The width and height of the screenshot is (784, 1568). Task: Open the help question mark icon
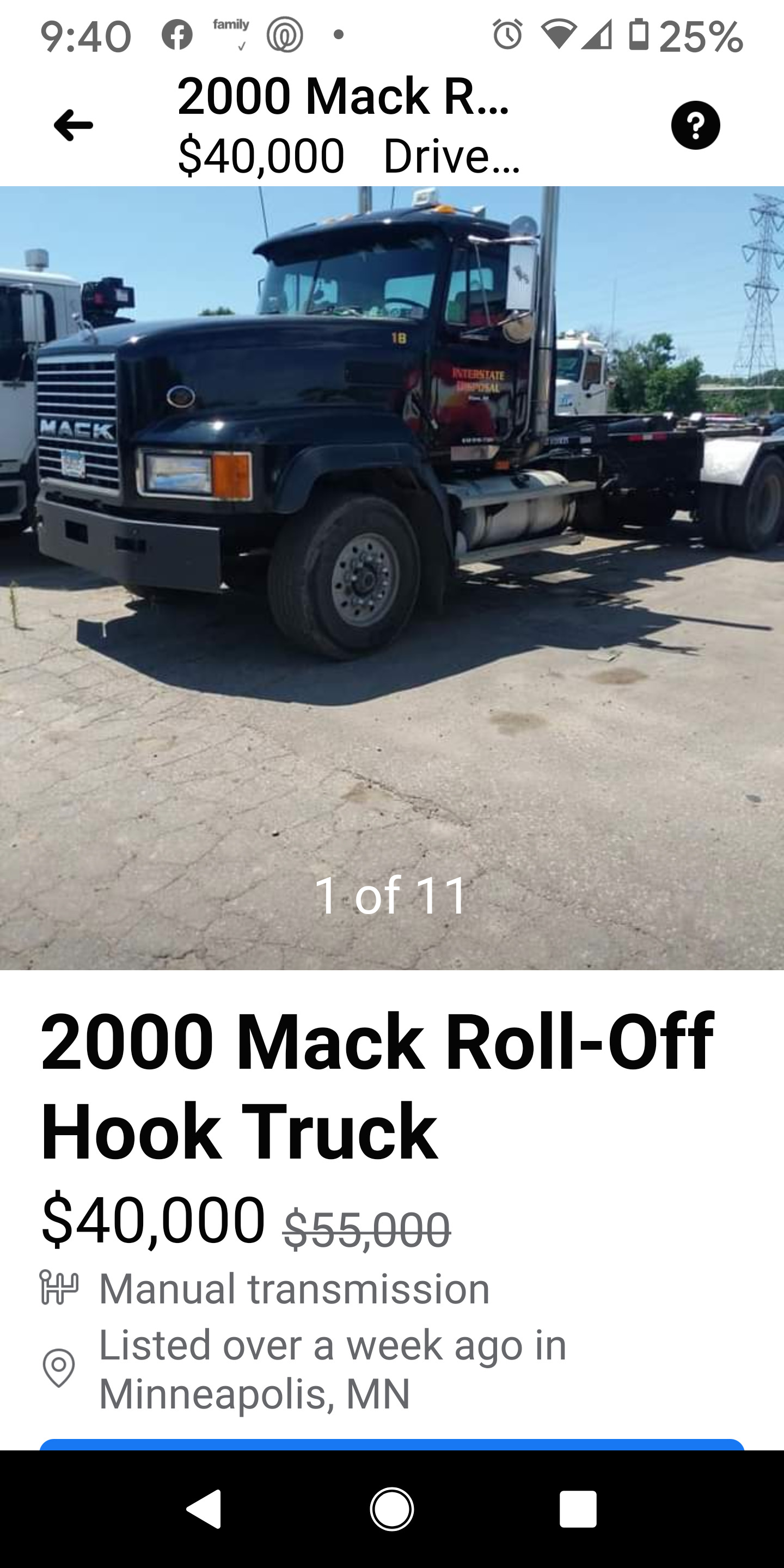click(695, 125)
